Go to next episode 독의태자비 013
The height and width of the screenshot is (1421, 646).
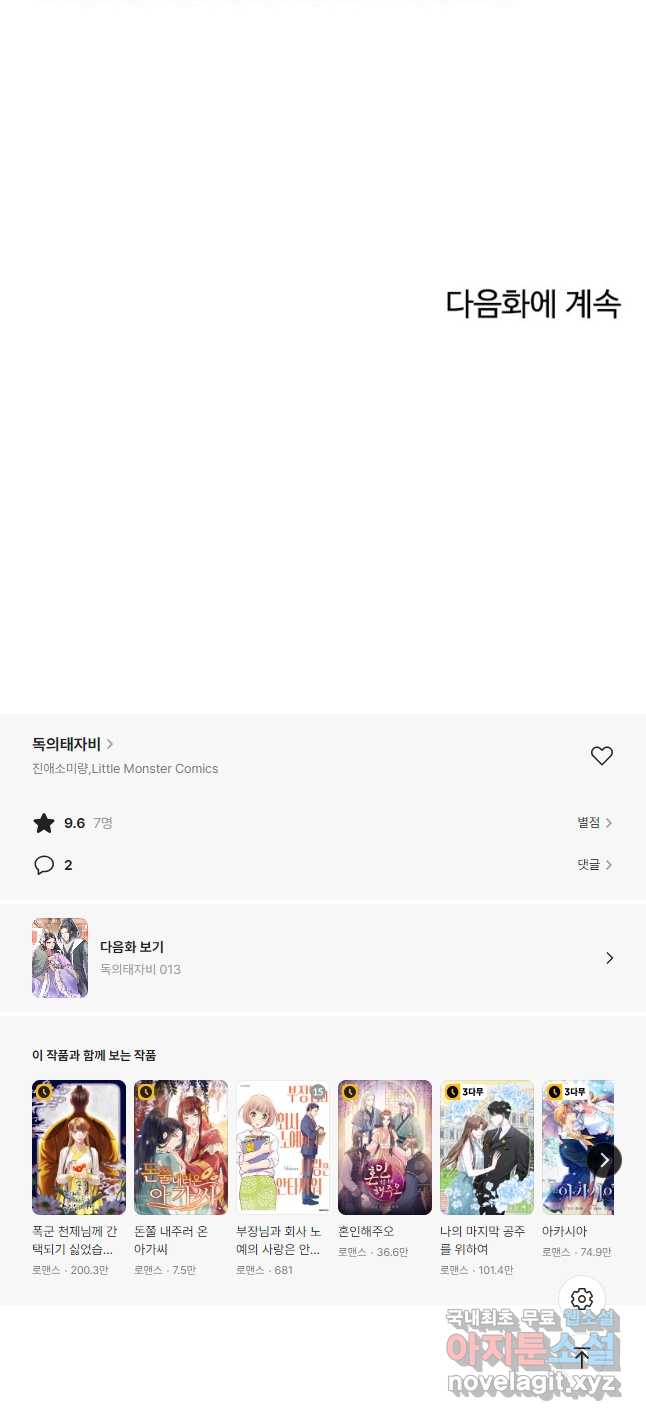(x=322, y=958)
